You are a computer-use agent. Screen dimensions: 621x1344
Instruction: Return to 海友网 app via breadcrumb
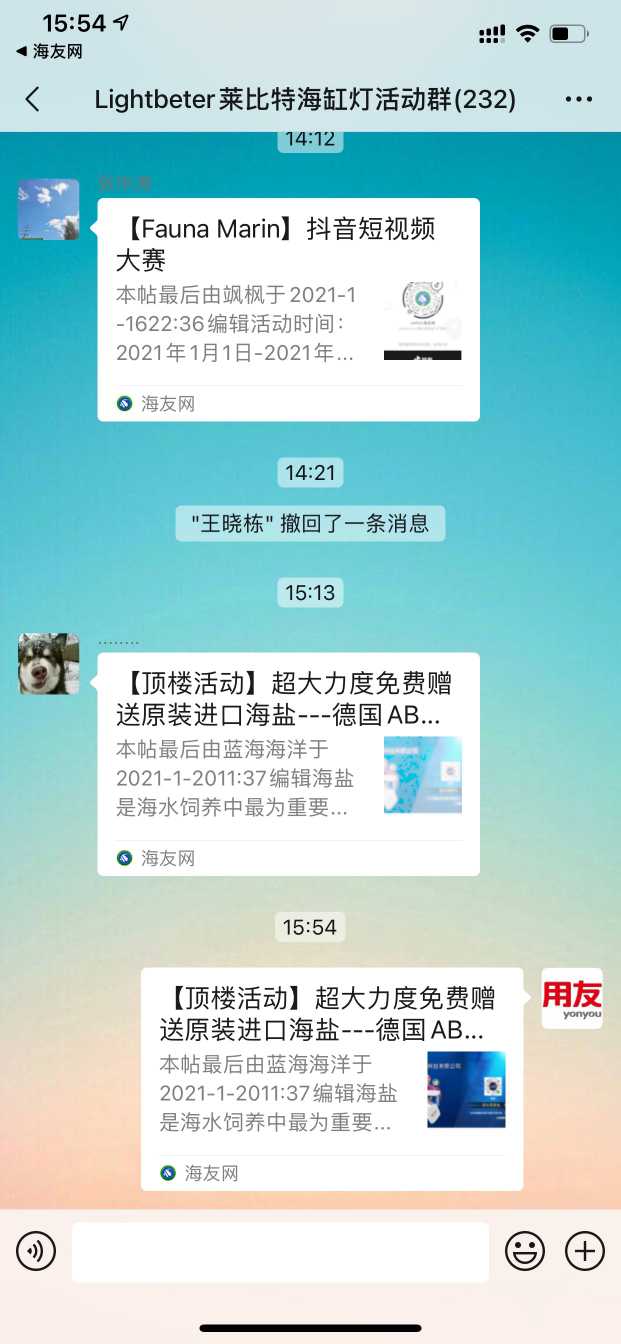(49, 51)
